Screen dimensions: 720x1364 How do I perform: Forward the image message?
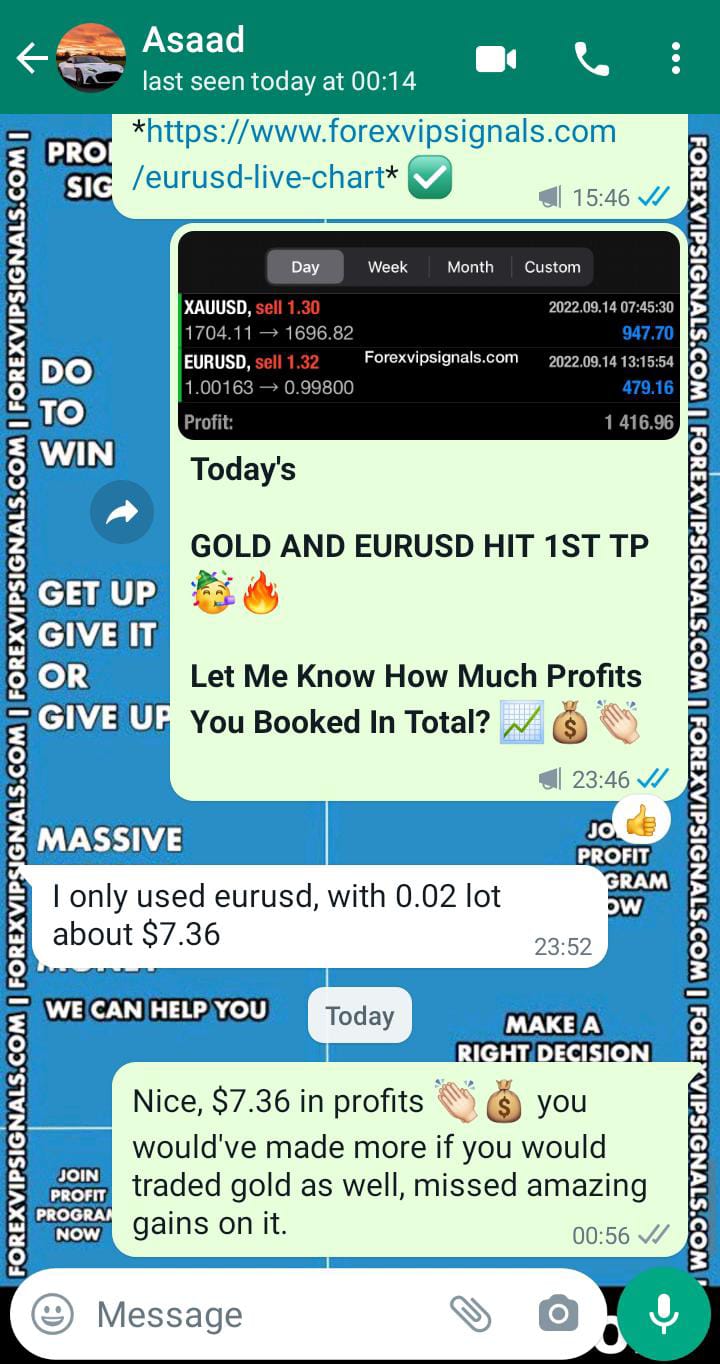tap(122, 513)
